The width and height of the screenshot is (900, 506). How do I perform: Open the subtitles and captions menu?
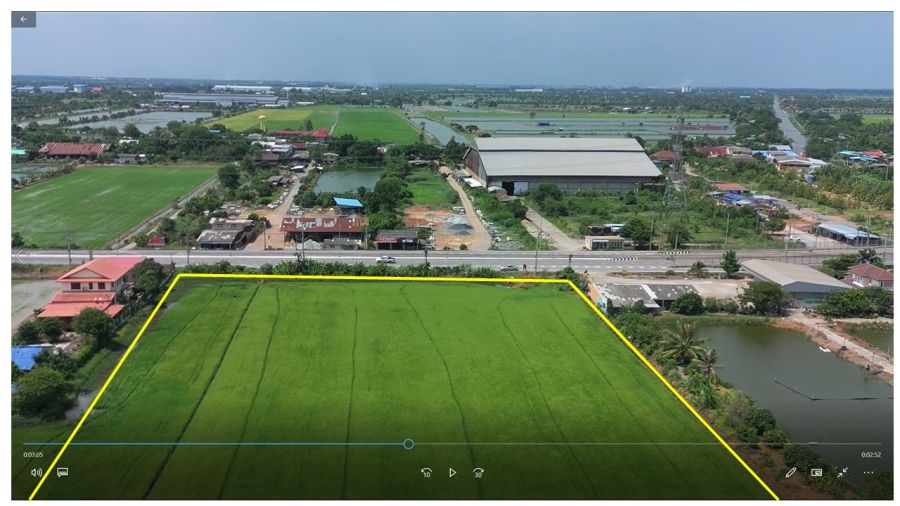[x=62, y=472]
